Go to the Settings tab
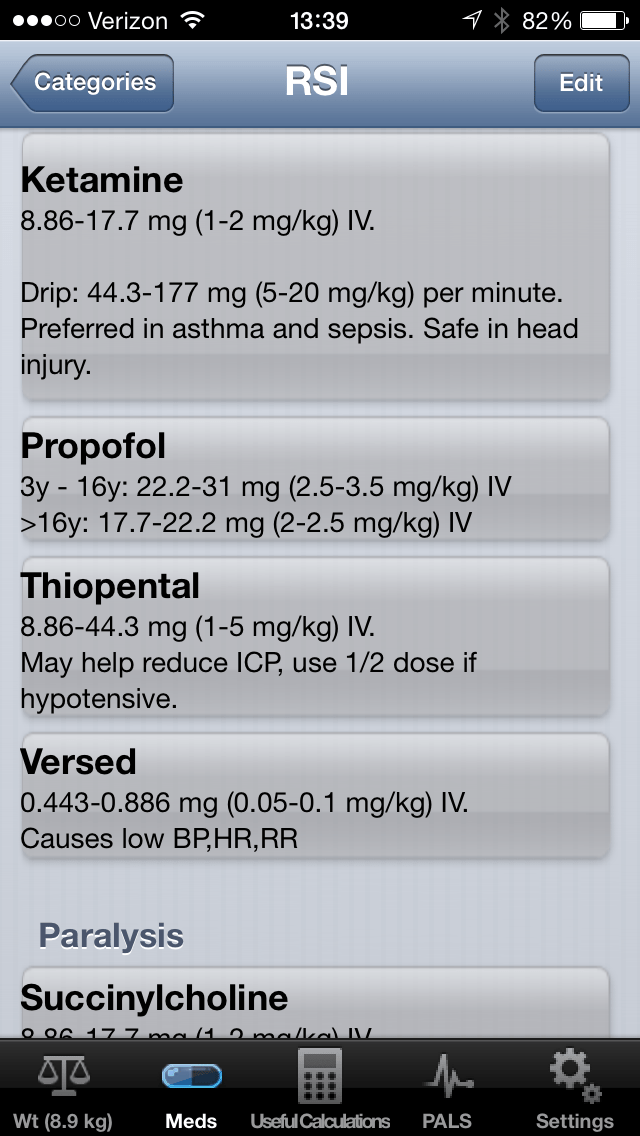Screen dimensions: 640x1136 (x=575, y=1088)
